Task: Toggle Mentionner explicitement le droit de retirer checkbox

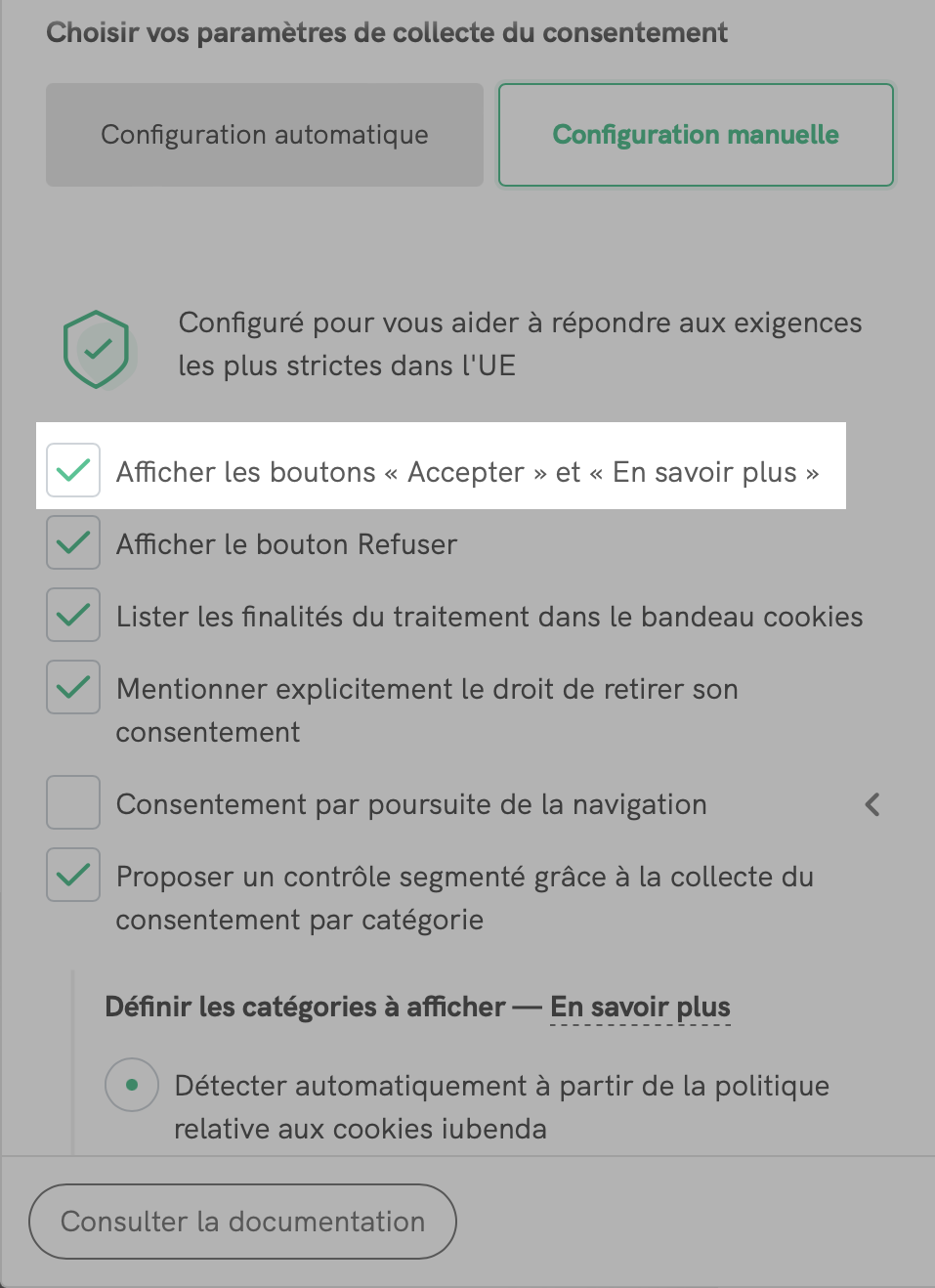Action: point(73,687)
